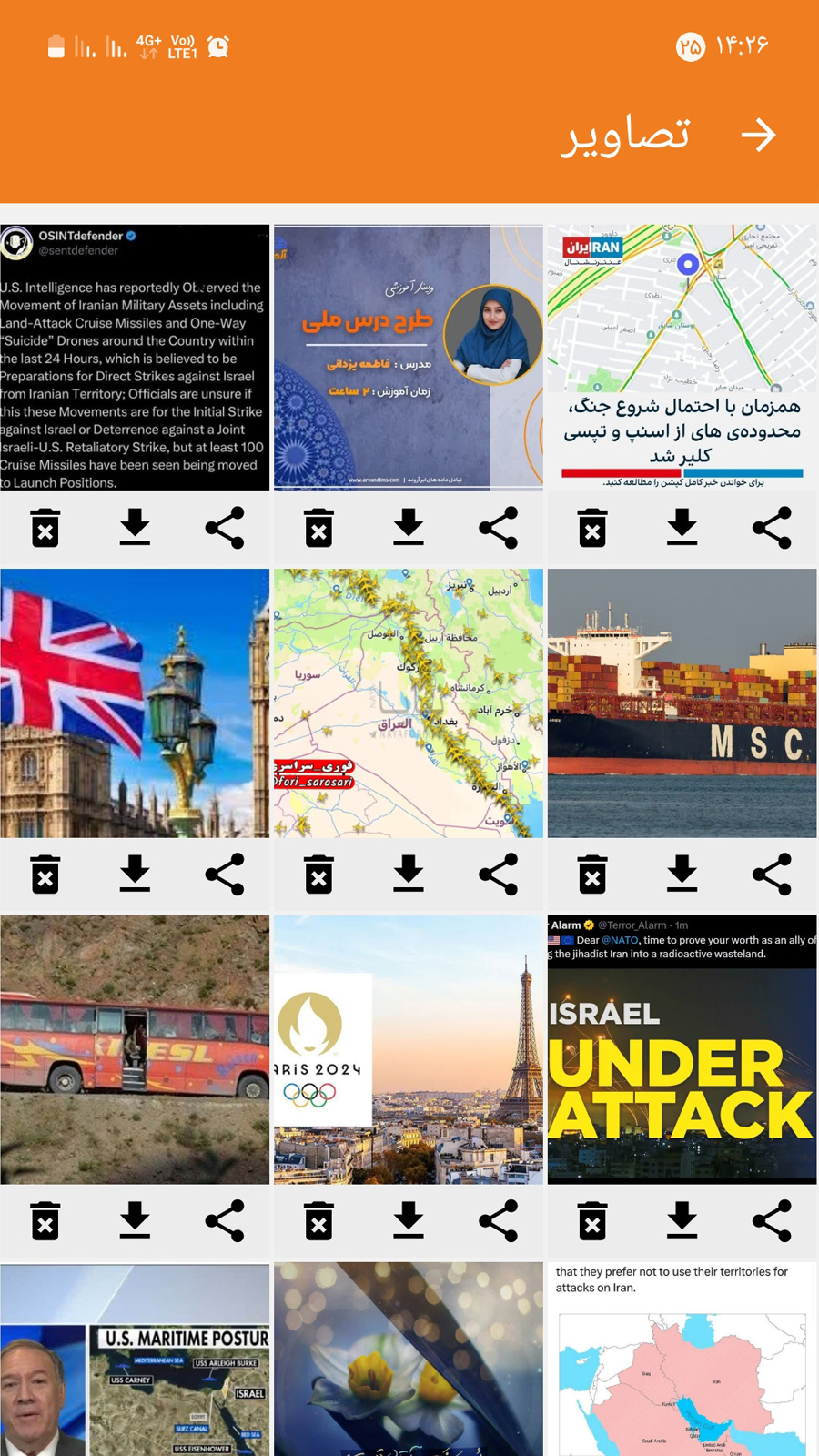Download the Israel Under Attack image
The height and width of the screenshot is (1456, 819).
tap(682, 1221)
